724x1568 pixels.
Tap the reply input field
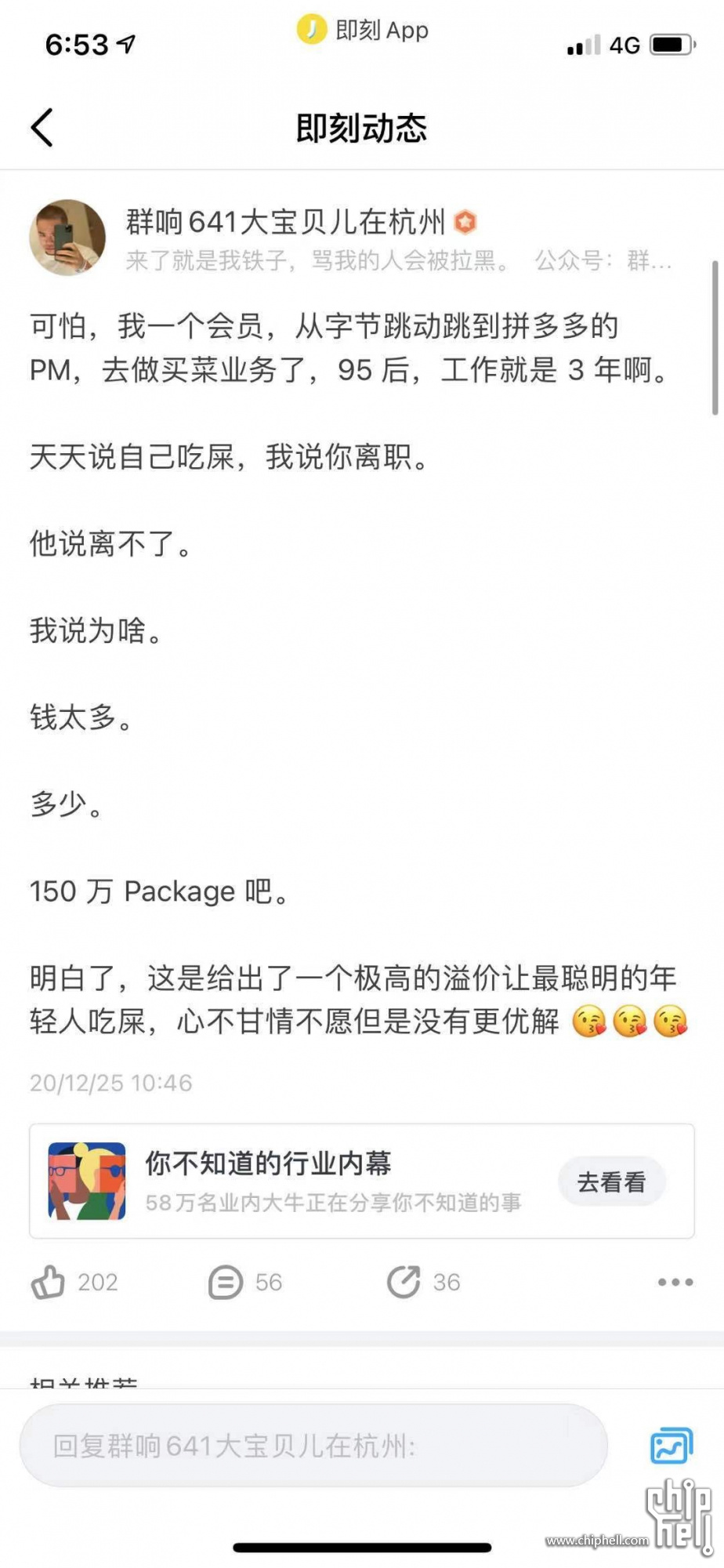coord(313,1446)
